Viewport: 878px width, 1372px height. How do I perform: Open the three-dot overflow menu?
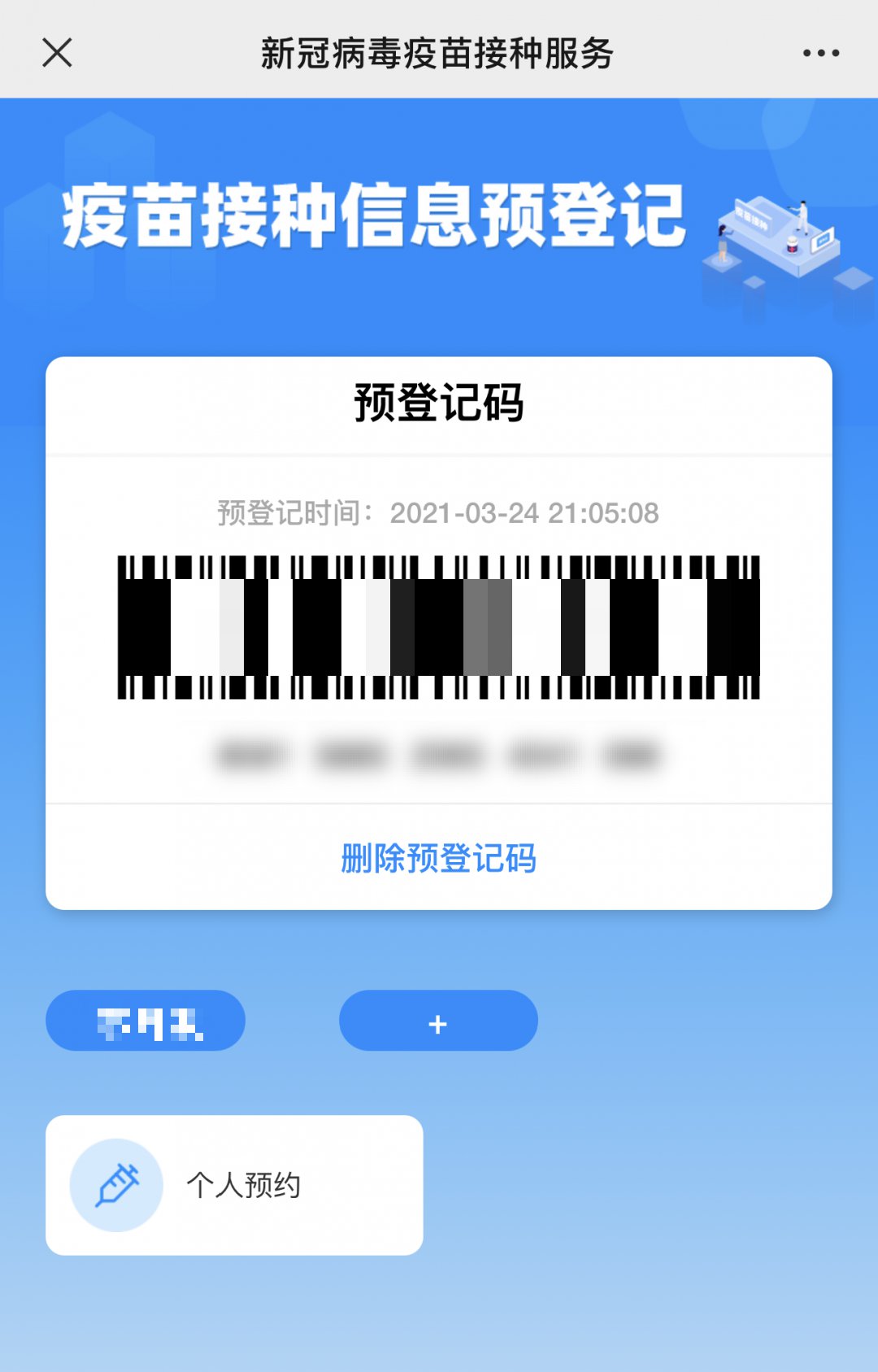tap(820, 53)
